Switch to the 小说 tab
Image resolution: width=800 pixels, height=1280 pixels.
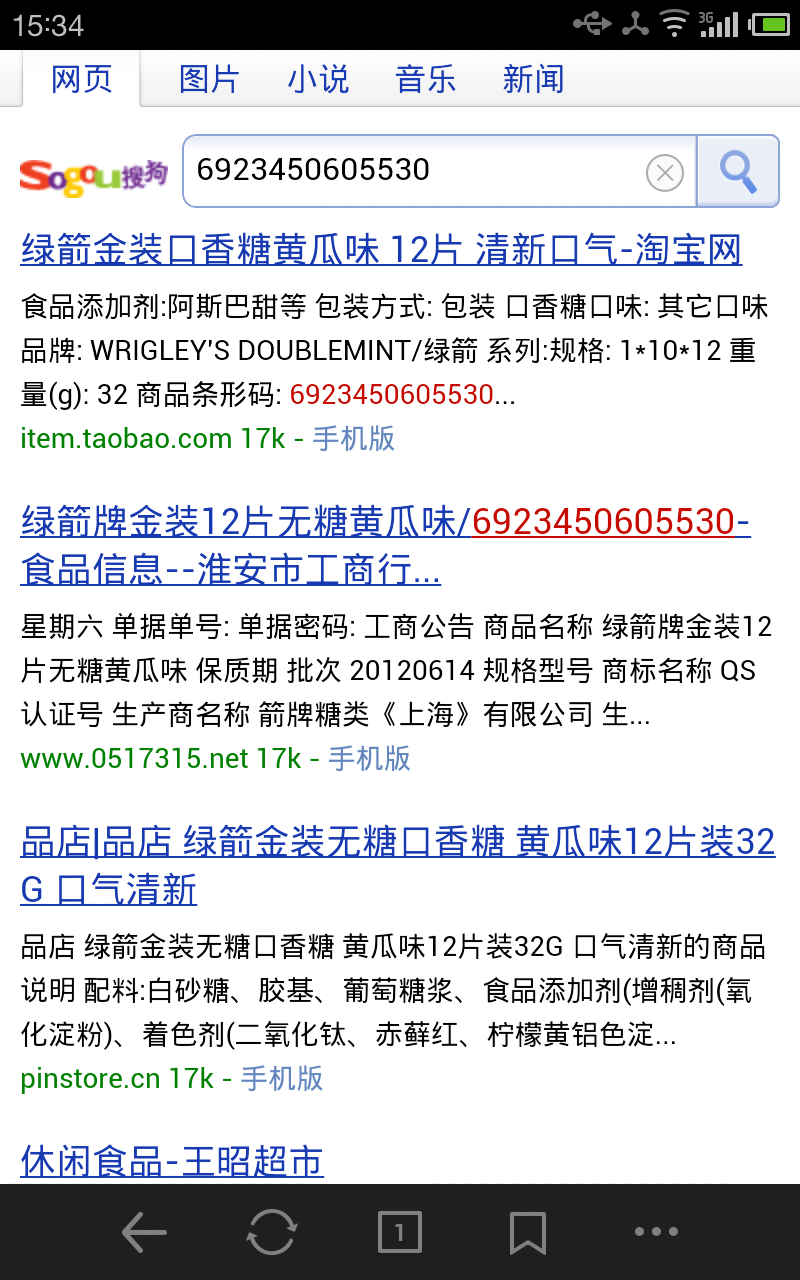pyautogui.click(x=318, y=79)
